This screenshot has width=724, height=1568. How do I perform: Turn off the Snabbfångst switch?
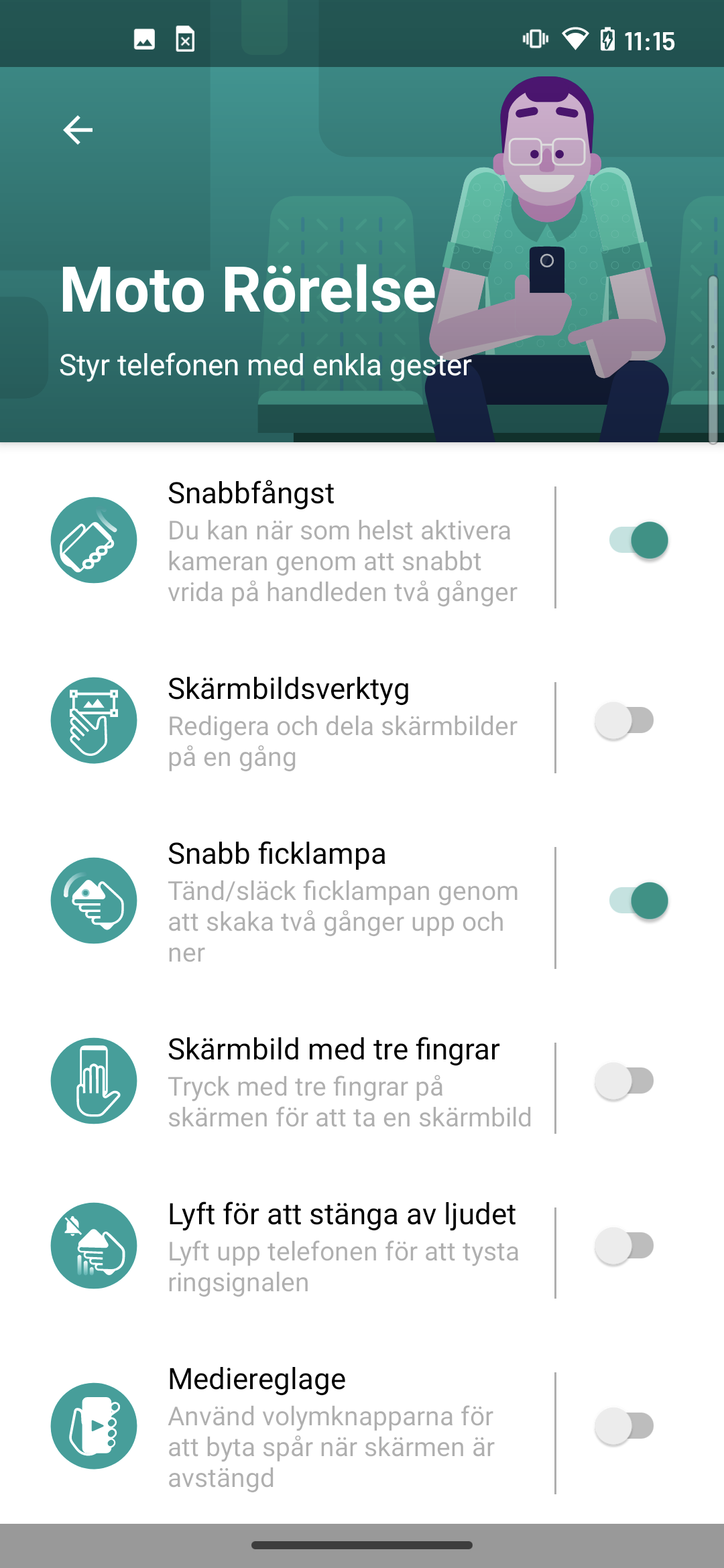click(x=639, y=541)
